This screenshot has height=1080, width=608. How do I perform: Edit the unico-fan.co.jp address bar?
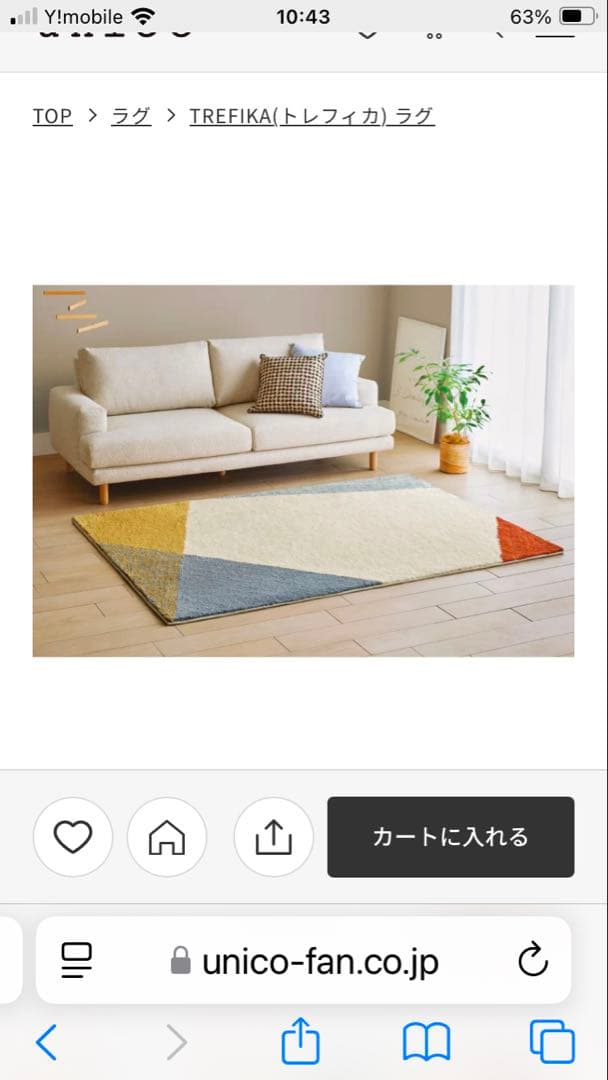320,961
